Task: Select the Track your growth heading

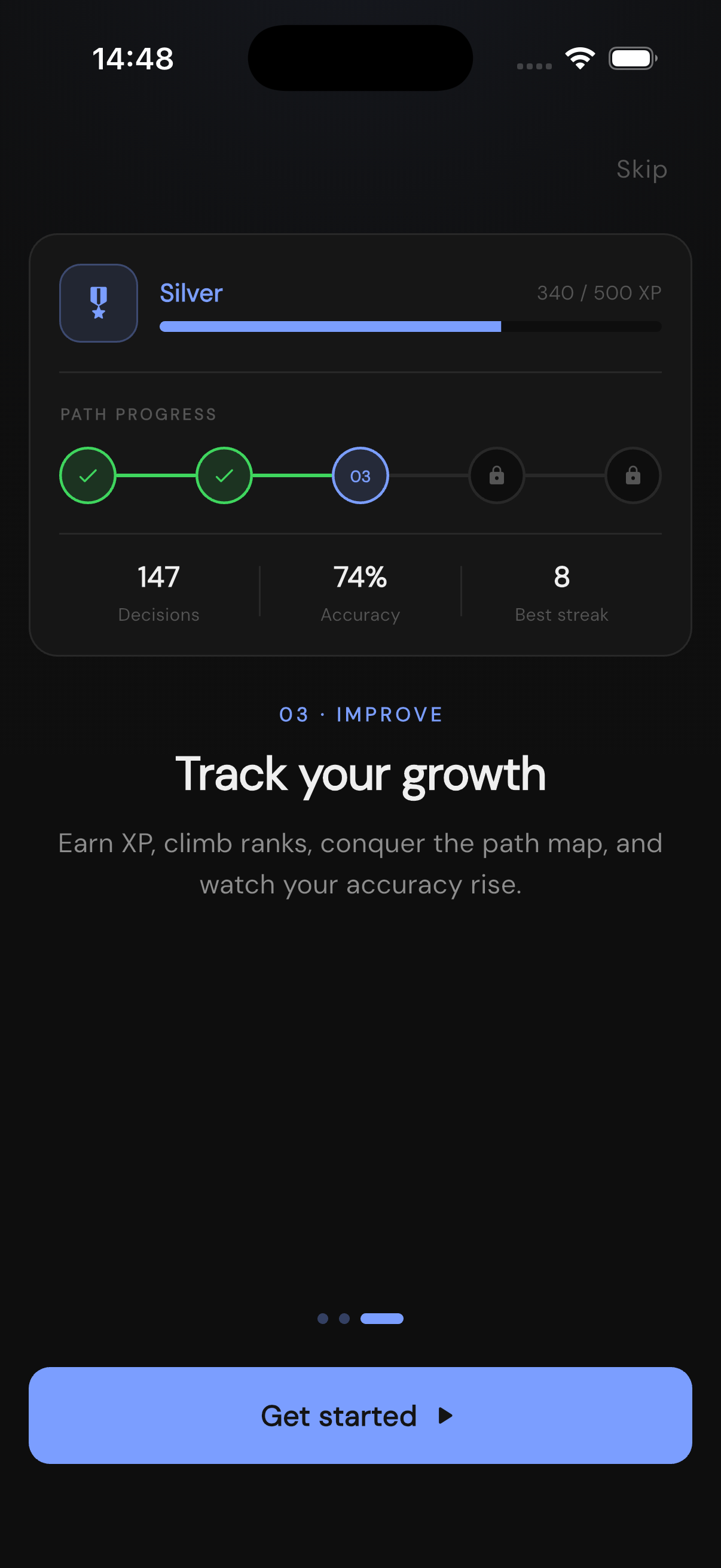Action: point(360,773)
